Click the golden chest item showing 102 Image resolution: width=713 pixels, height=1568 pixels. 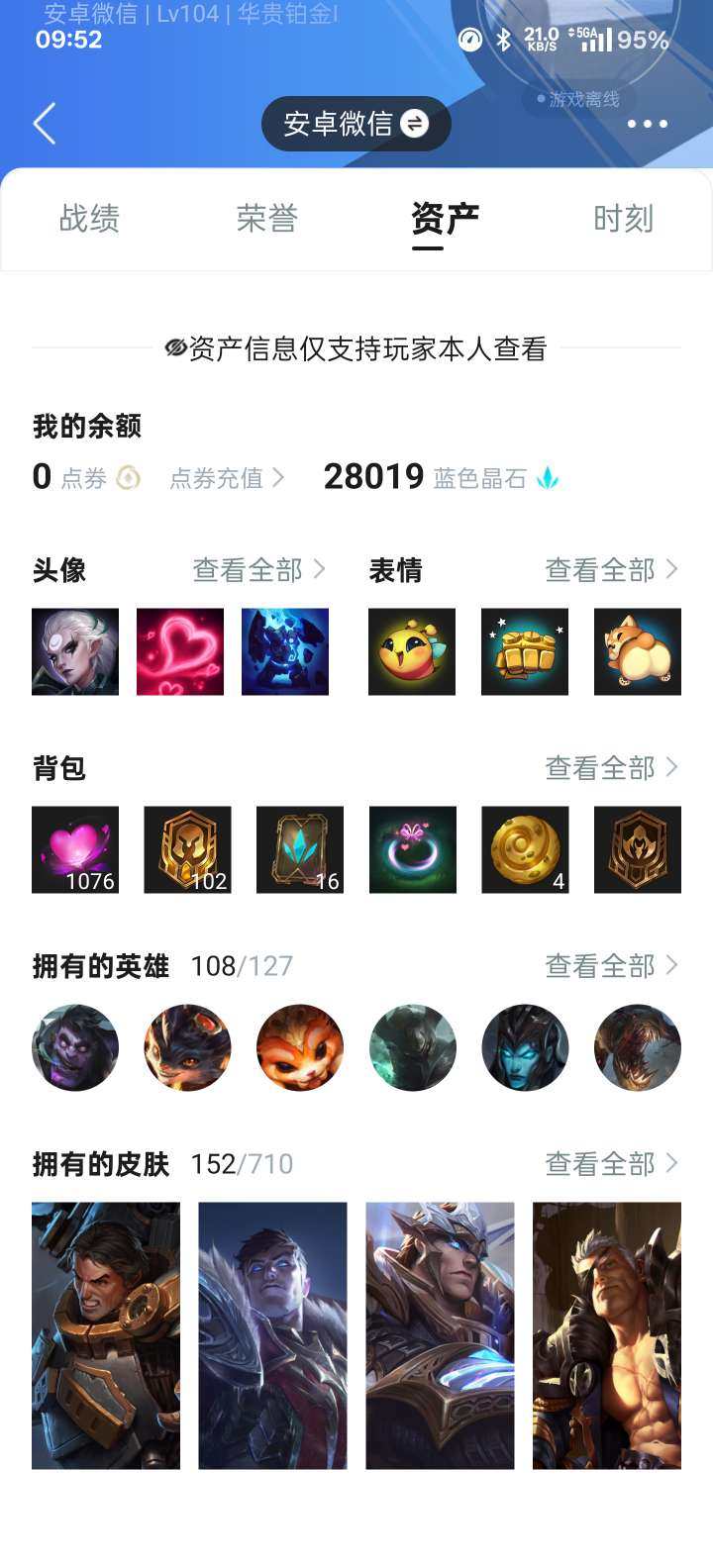click(187, 849)
